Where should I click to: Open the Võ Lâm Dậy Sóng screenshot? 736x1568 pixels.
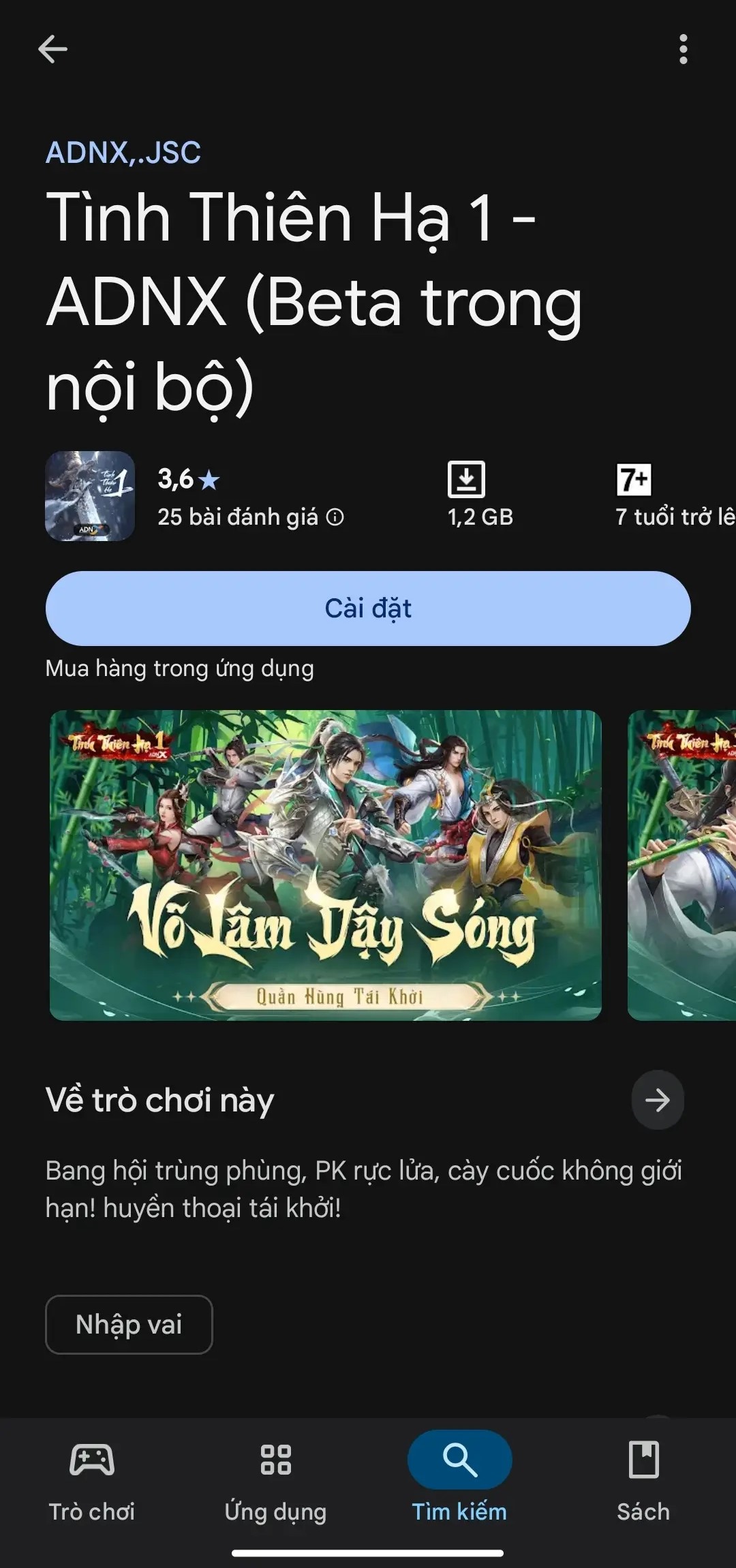pos(326,865)
